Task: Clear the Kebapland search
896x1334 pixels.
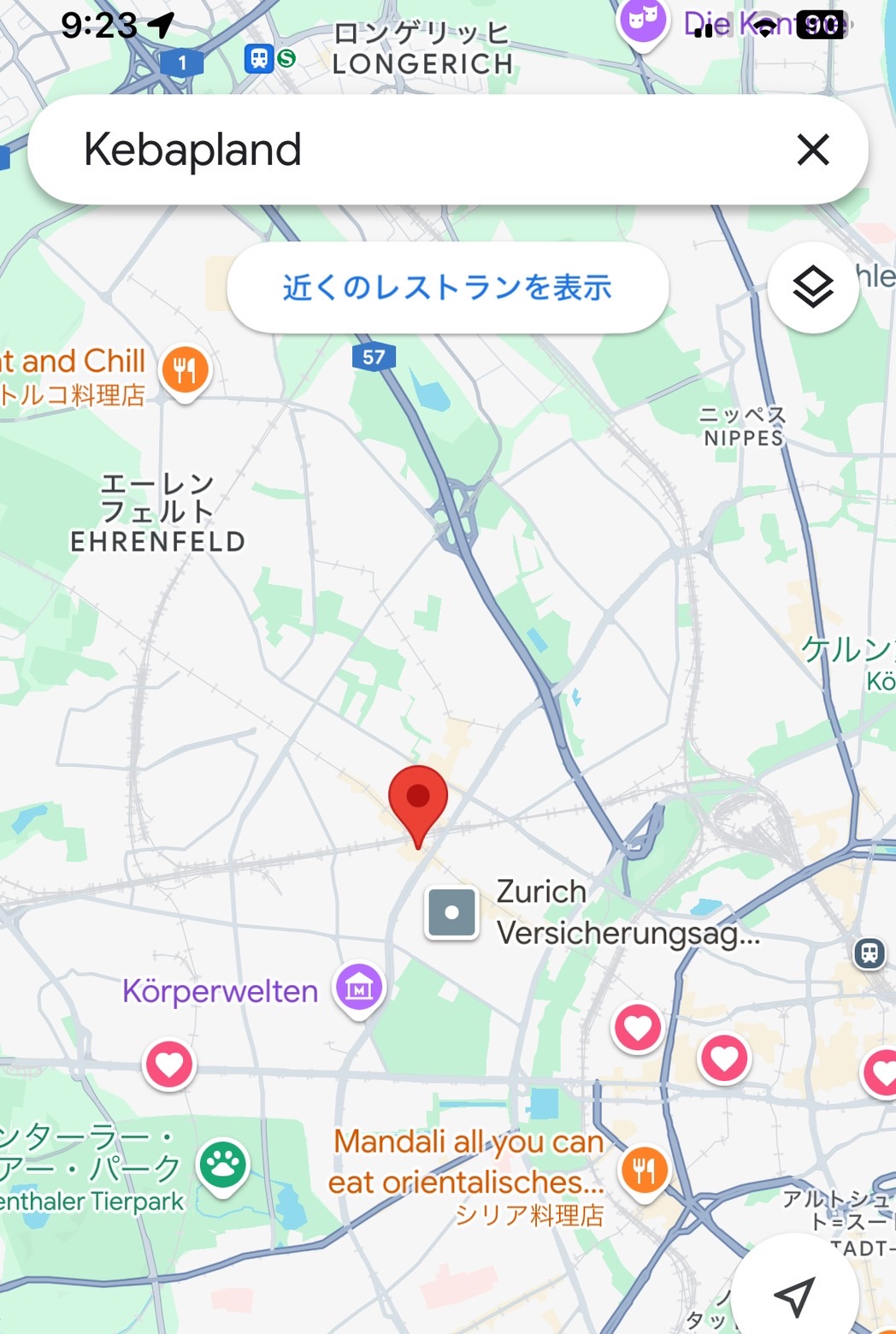Action: click(x=812, y=150)
